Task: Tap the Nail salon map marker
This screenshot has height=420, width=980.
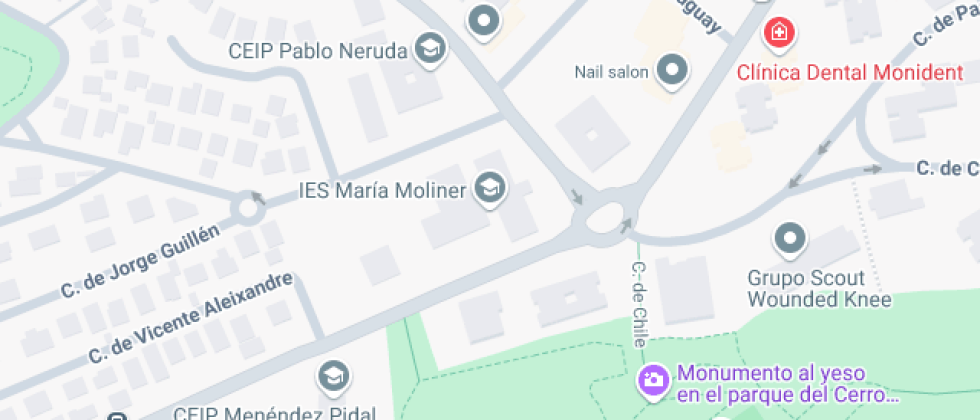Action: pos(674,71)
